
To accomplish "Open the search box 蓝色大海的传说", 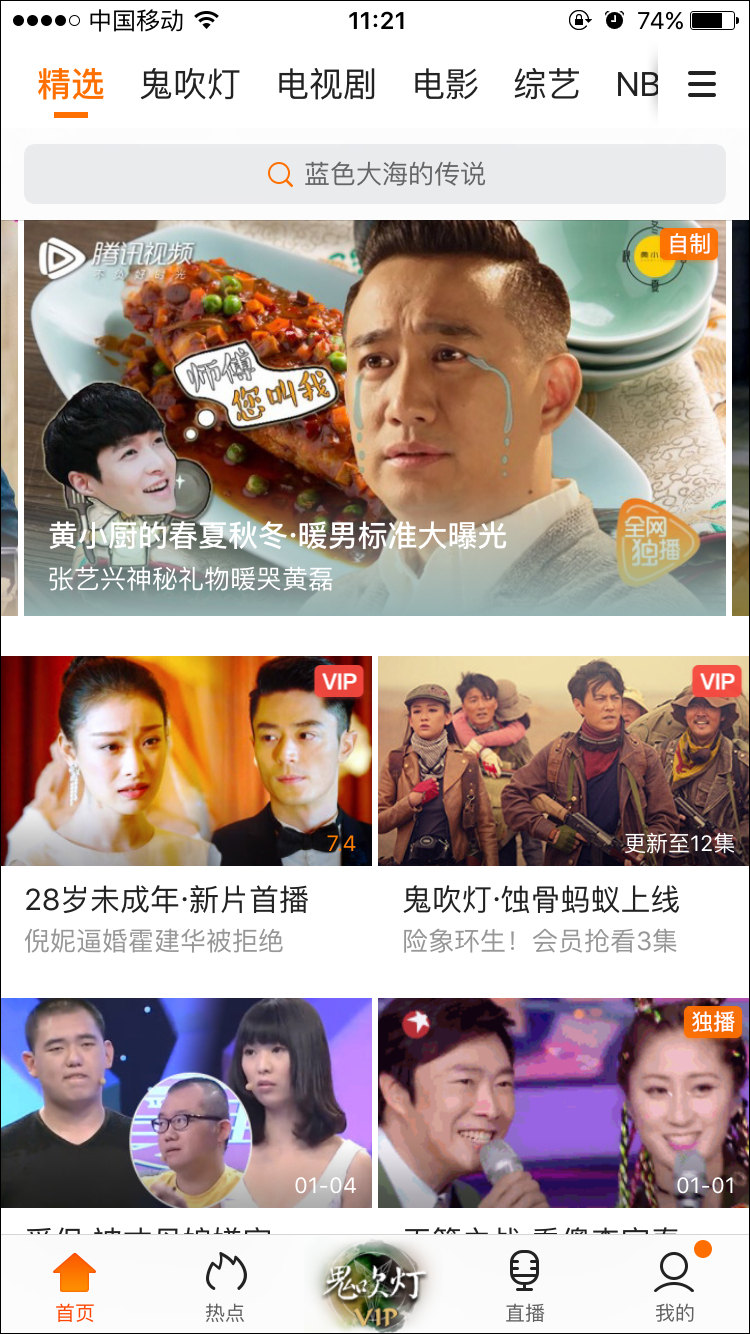I will point(375,174).
